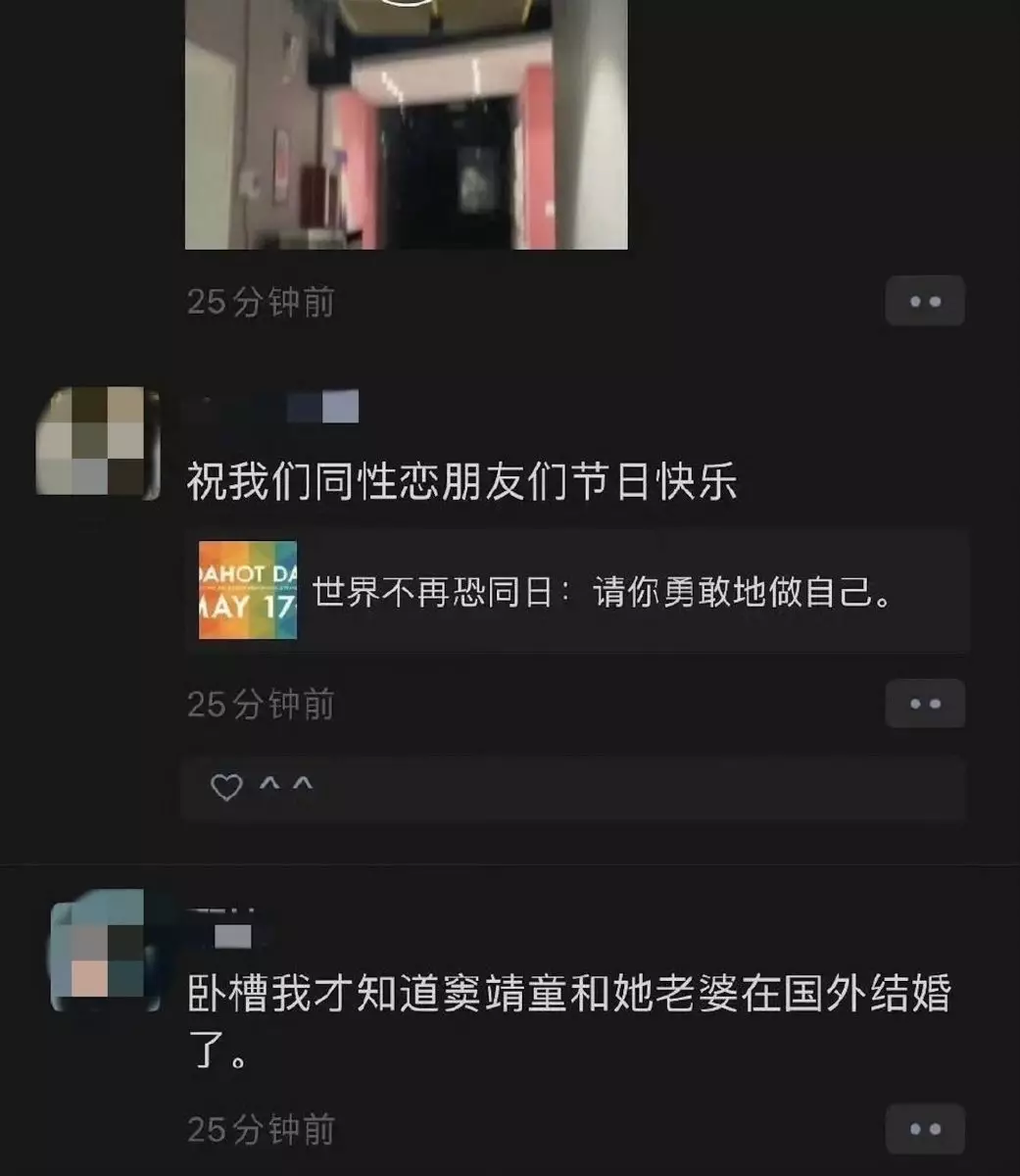This screenshot has width=1020, height=1176.
Task: Open the two-dot menu under the top photo post
Action: (x=925, y=301)
